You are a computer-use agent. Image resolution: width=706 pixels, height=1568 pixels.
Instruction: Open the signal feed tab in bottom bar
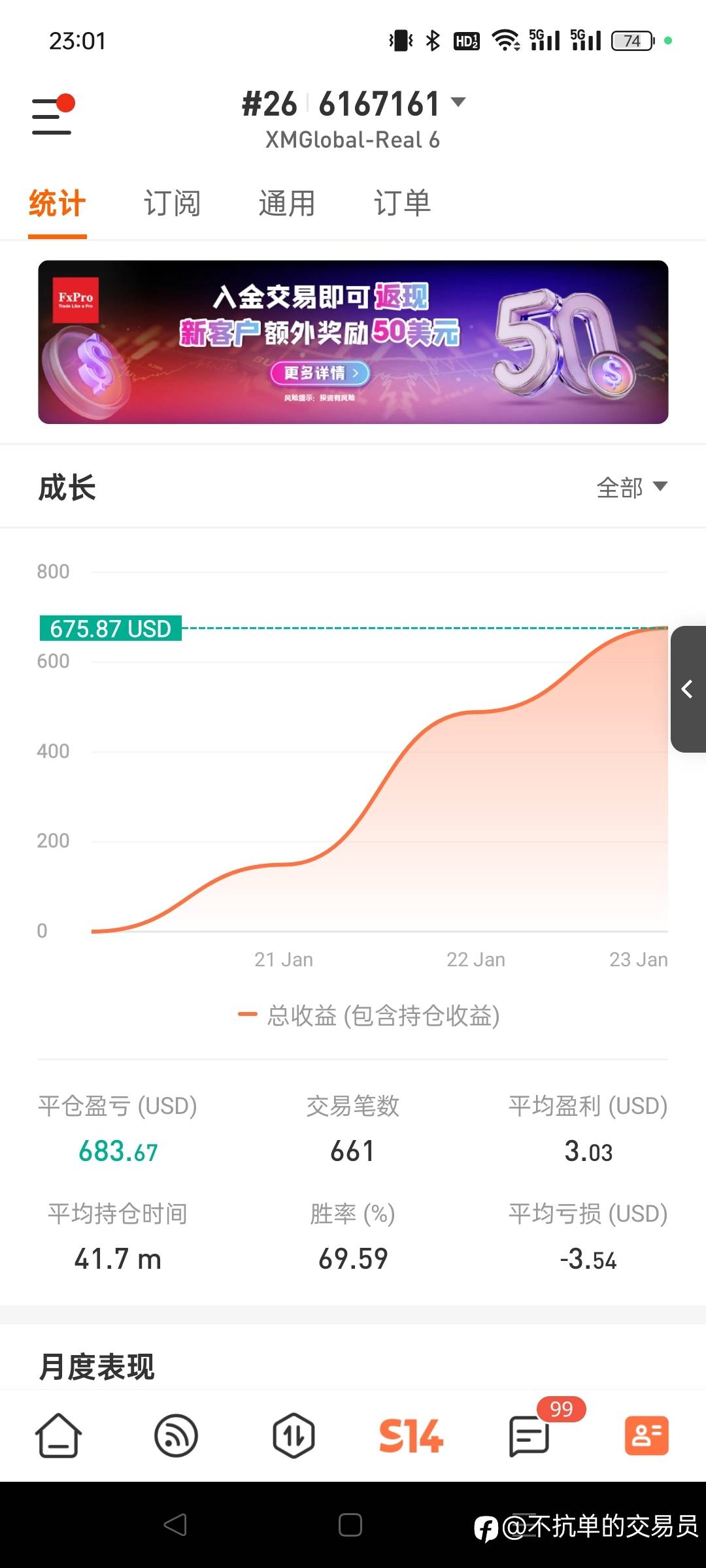[x=176, y=1435]
